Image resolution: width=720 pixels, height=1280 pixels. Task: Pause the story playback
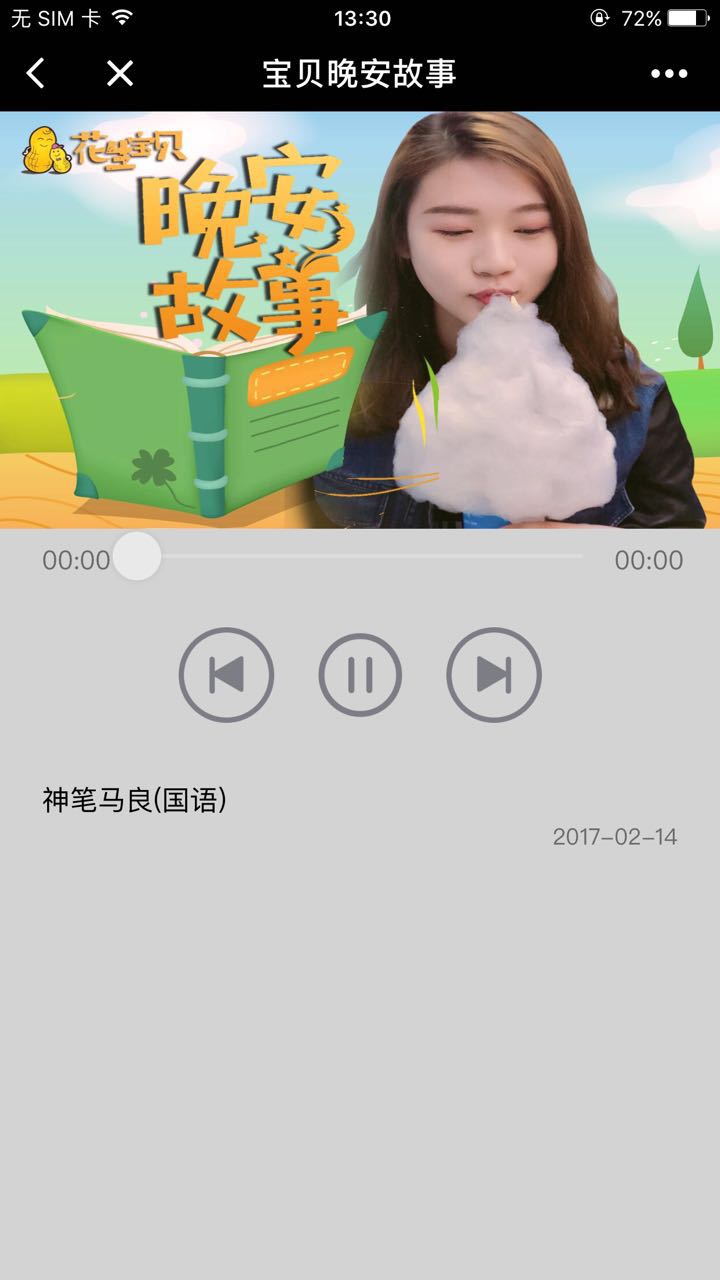360,675
